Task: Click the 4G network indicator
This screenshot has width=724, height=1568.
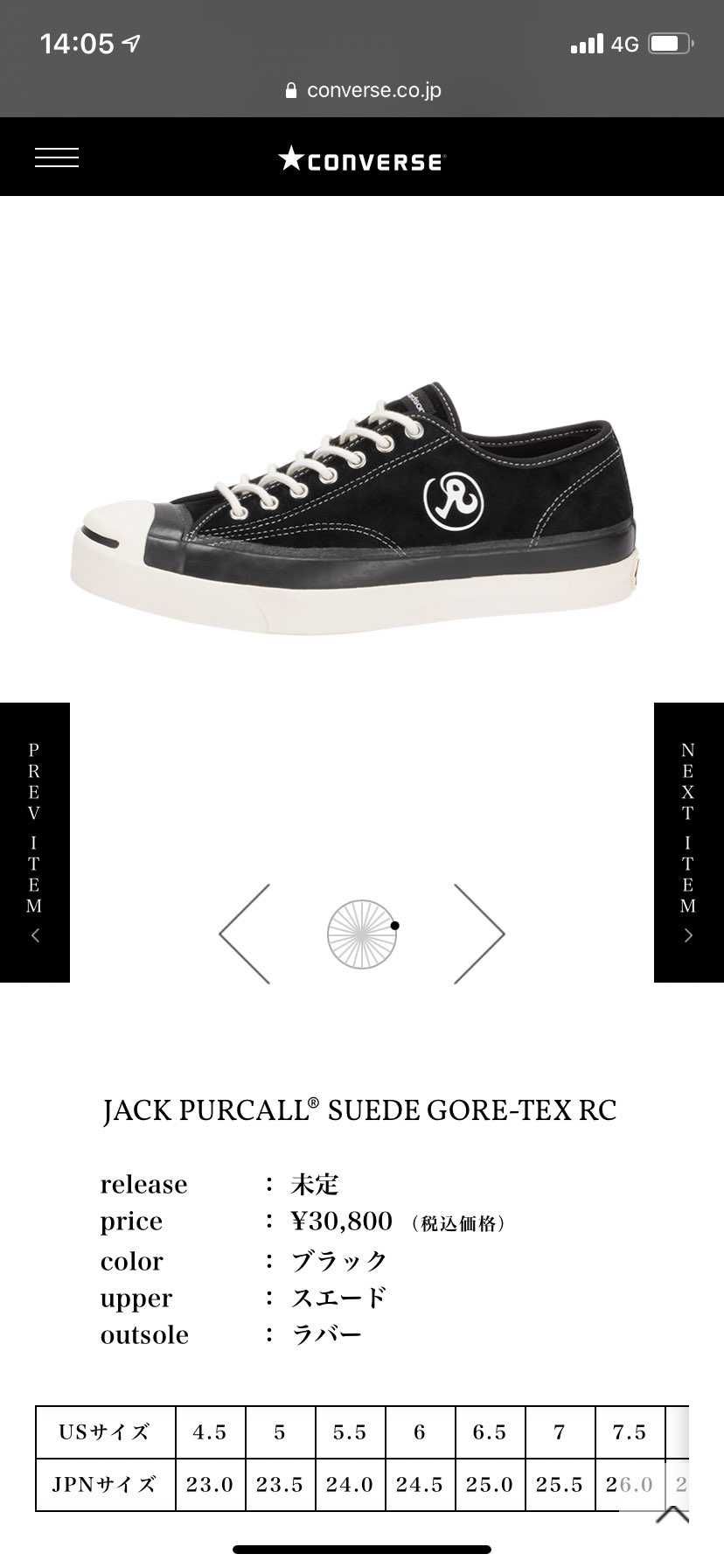Action: (626, 43)
